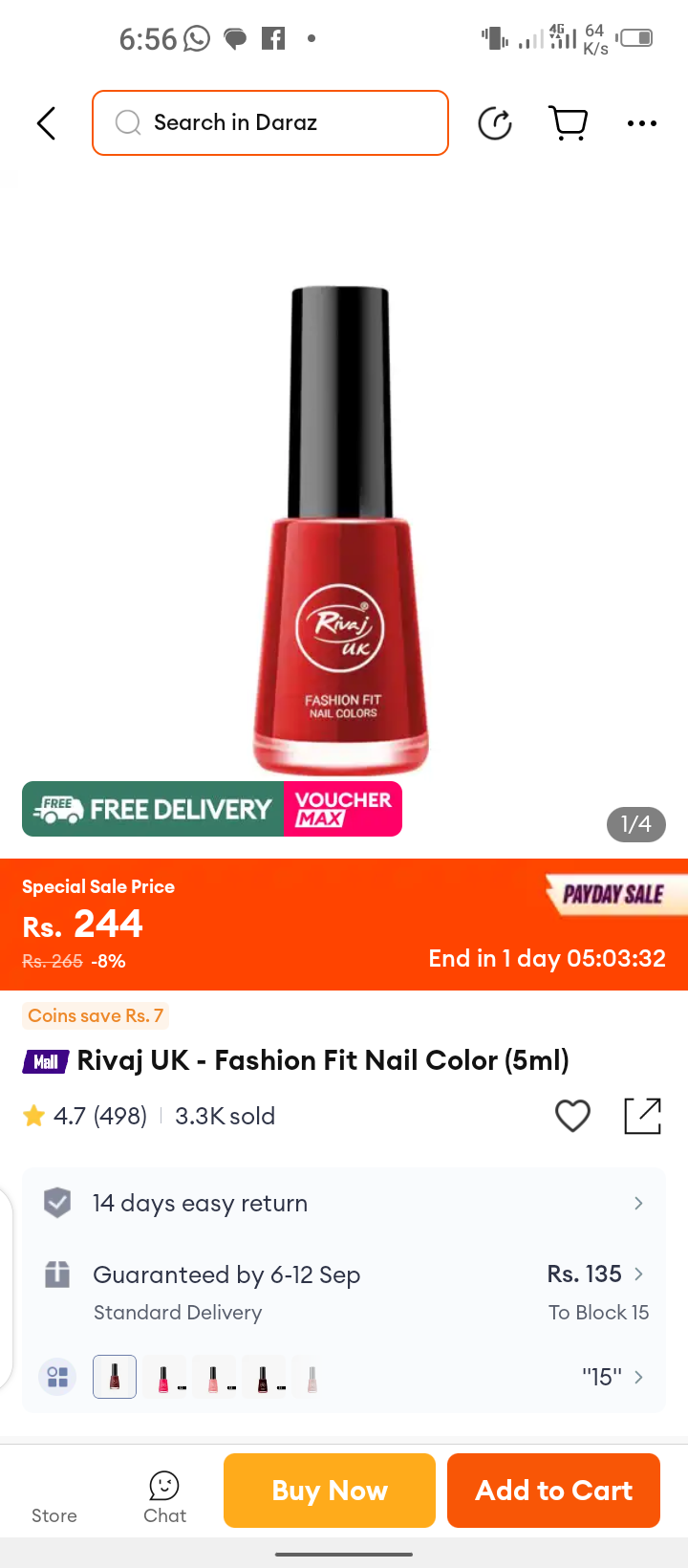Image resolution: width=688 pixels, height=1568 pixels.
Task: Open the shopping cart icon
Action: click(569, 123)
